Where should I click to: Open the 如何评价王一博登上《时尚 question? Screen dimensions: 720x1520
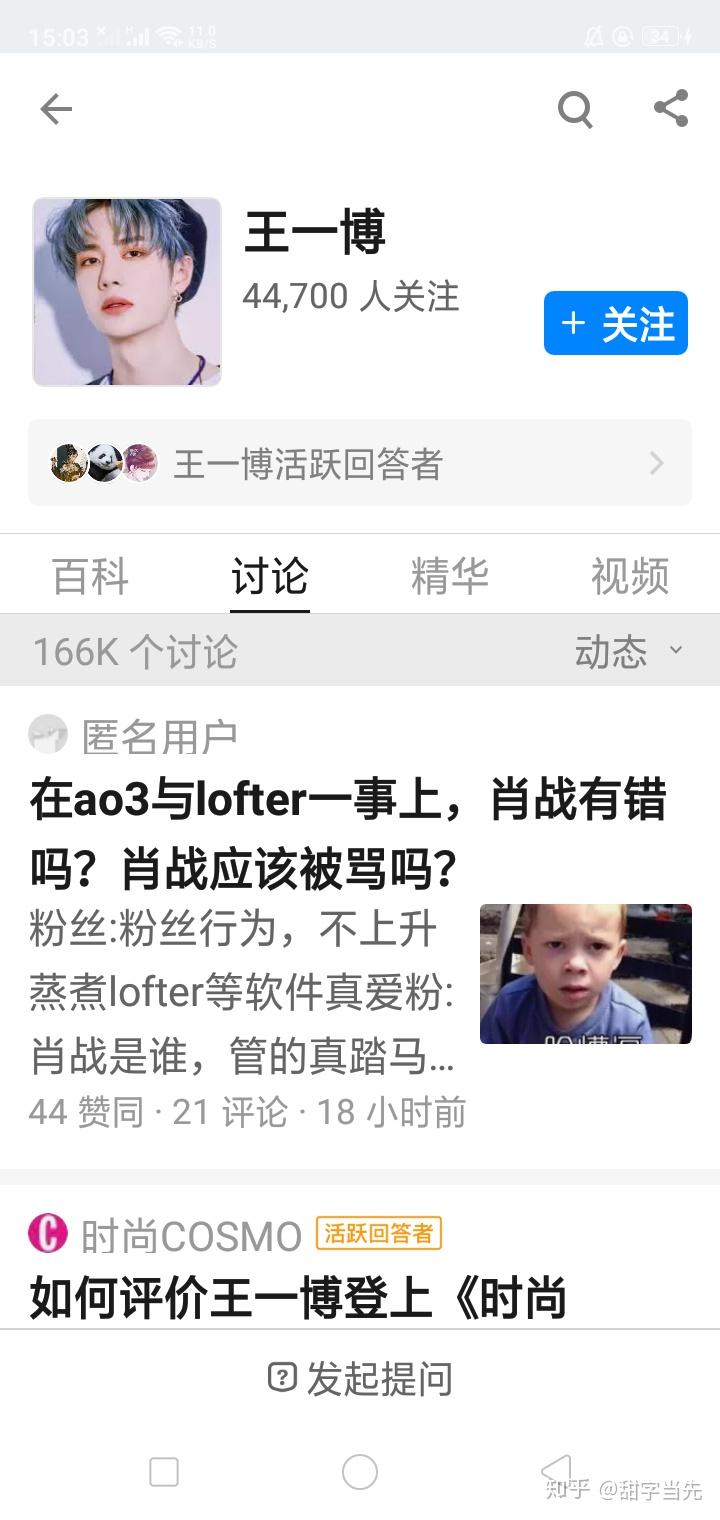pyautogui.click(x=298, y=1298)
